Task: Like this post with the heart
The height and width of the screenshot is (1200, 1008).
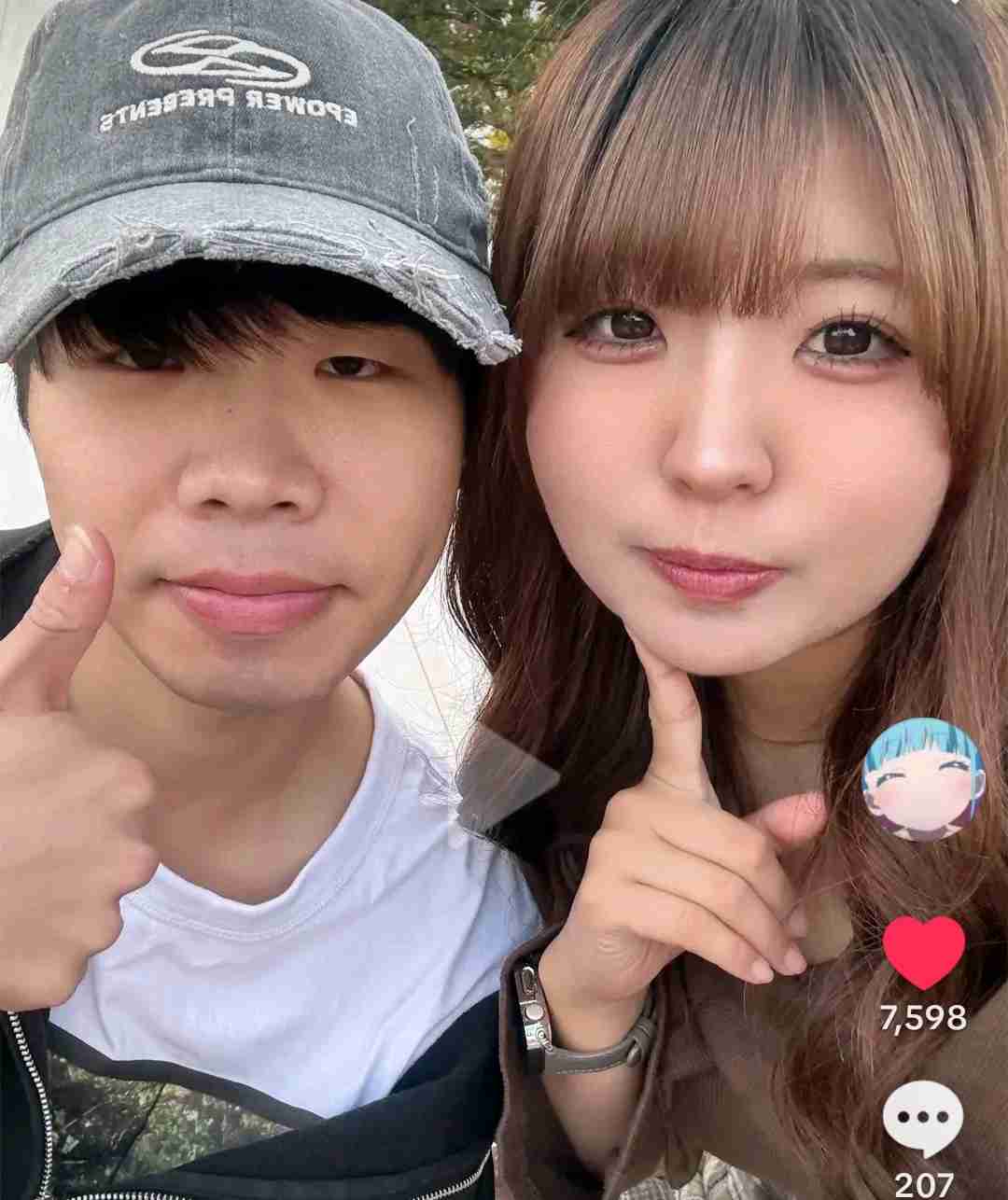Action: [923, 953]
